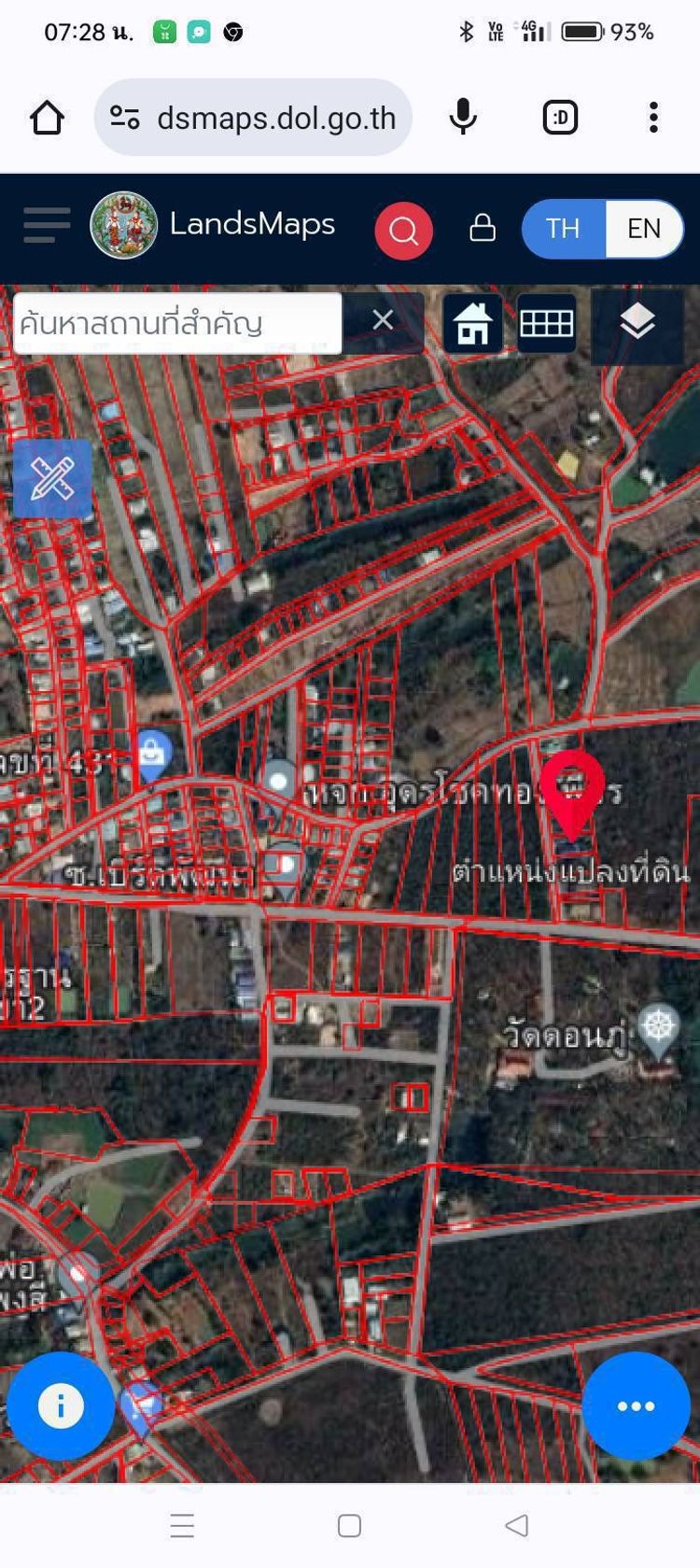Start voice search with the microphone

(463, 118)
